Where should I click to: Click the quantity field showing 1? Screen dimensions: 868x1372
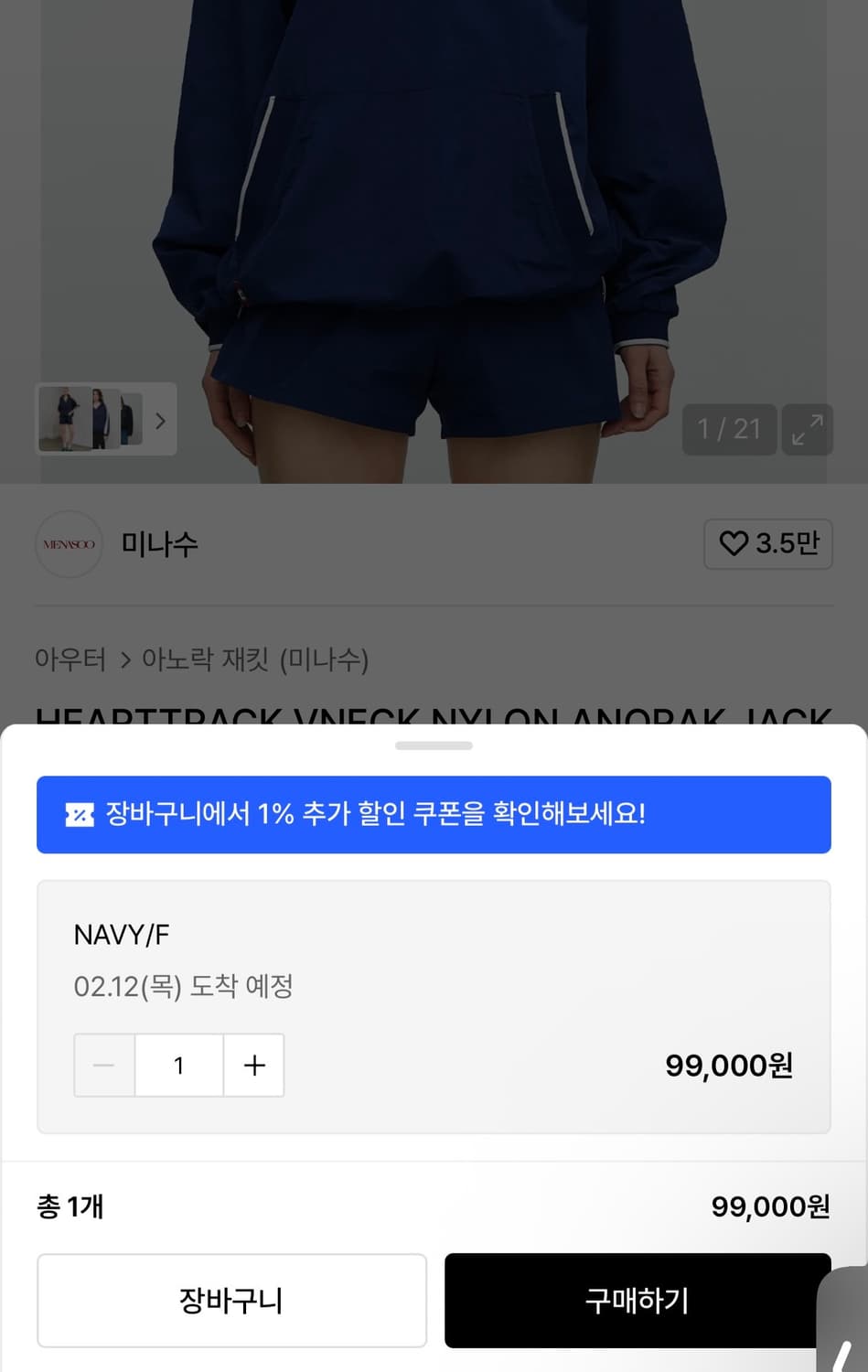click(178, 1065)
